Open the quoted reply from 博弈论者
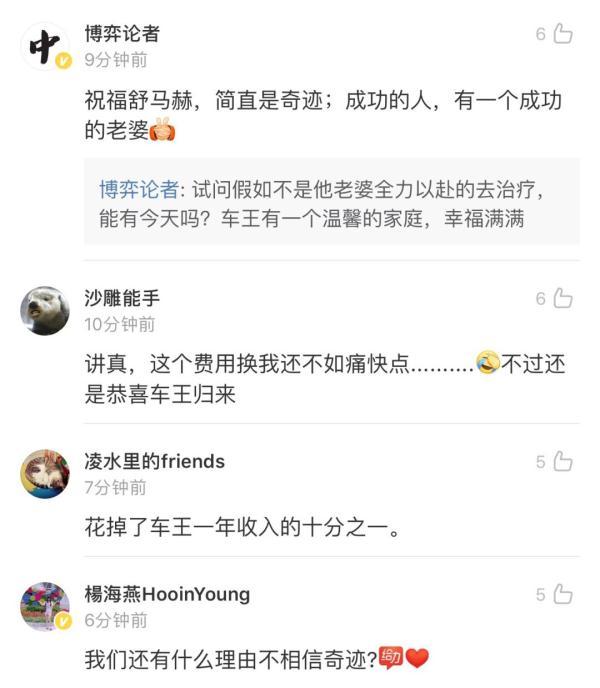The width and height of the screenshot is (600, 688). (330, 203)
